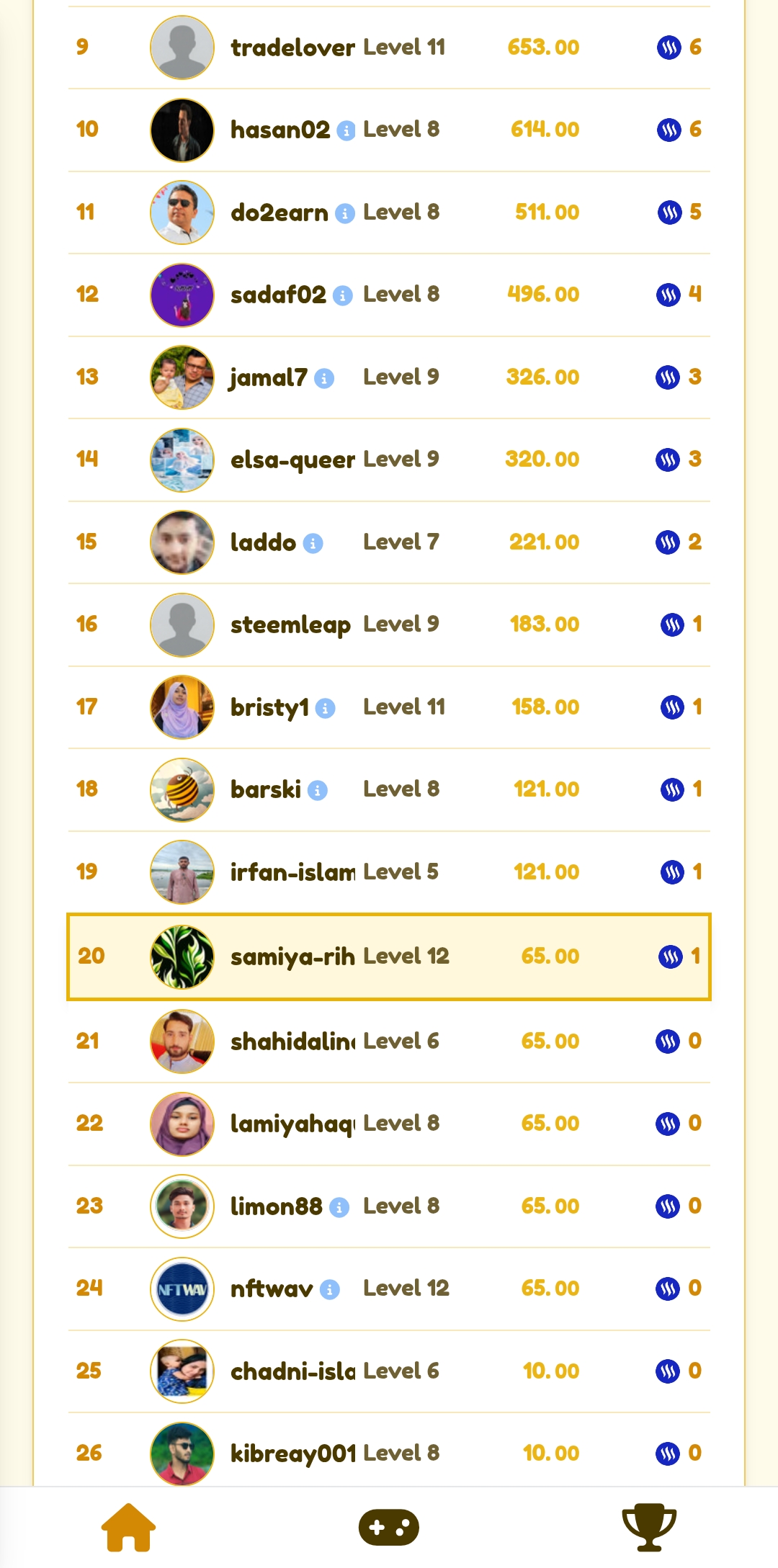Tap the info badge beside bristy1
Screen dimensions: 778x1568
tap(326, 708)
